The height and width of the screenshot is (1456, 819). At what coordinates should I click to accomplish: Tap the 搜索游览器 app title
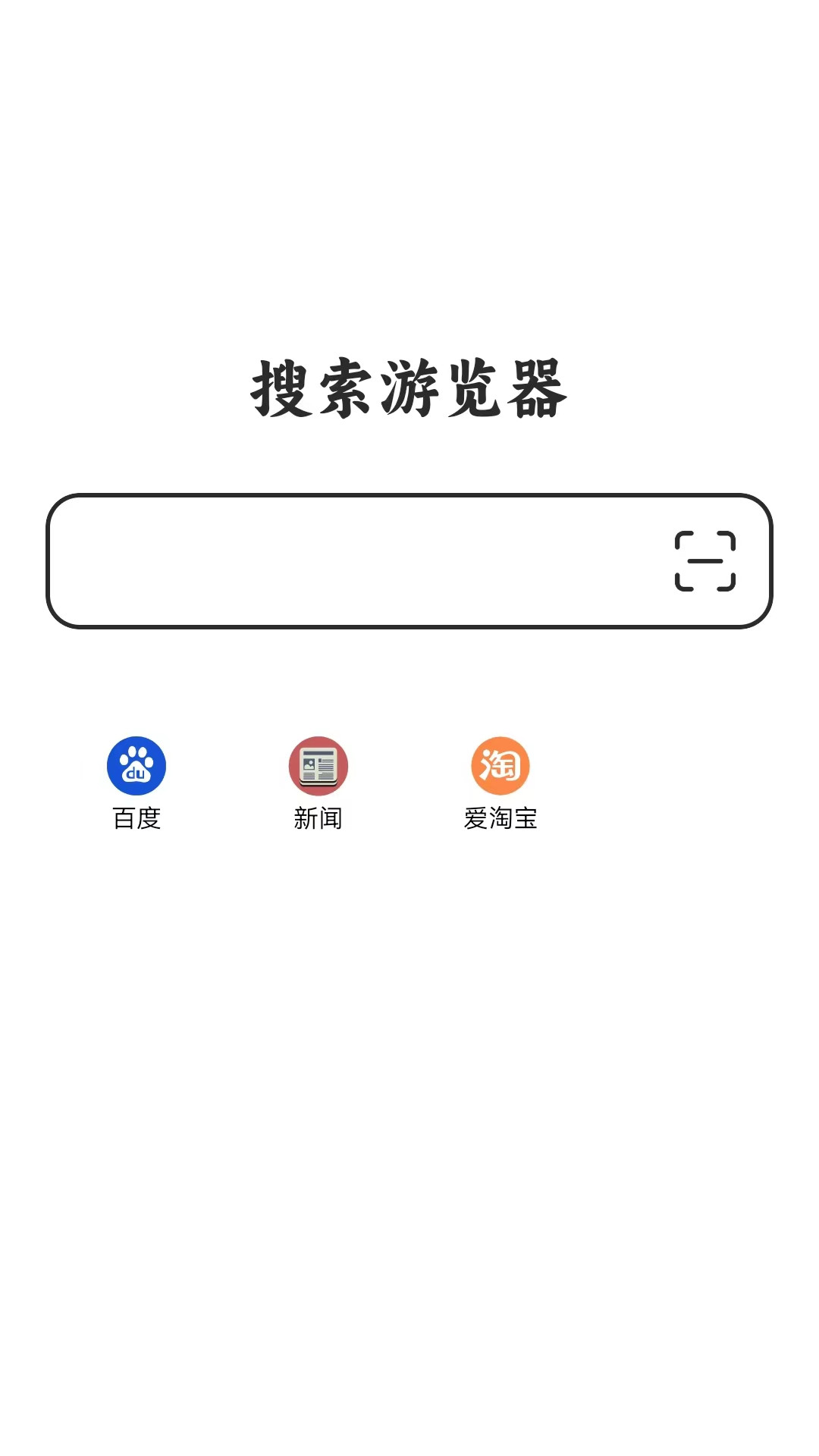tap(409, 387)
